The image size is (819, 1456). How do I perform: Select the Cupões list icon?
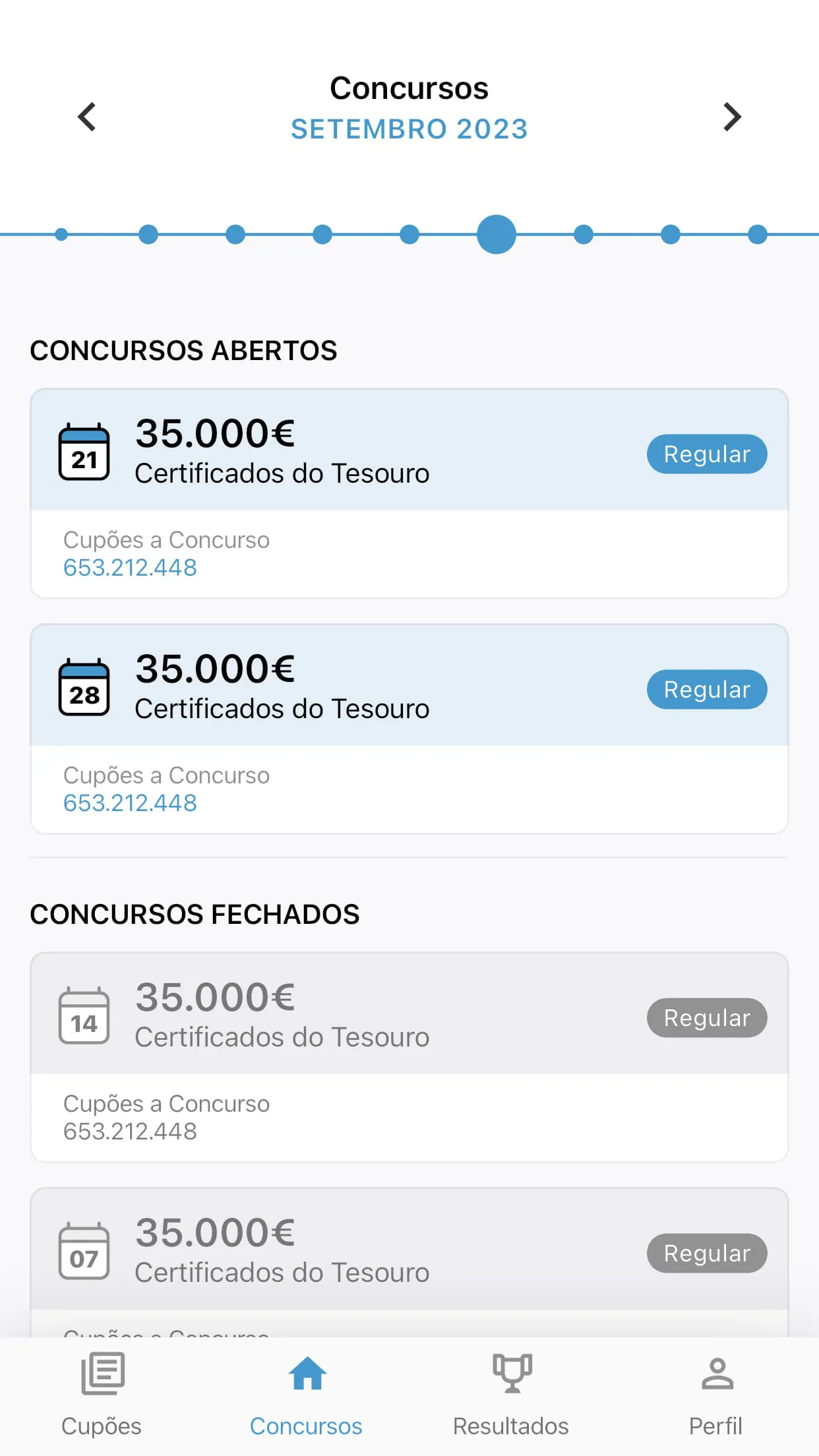(x=102, y=1375)
